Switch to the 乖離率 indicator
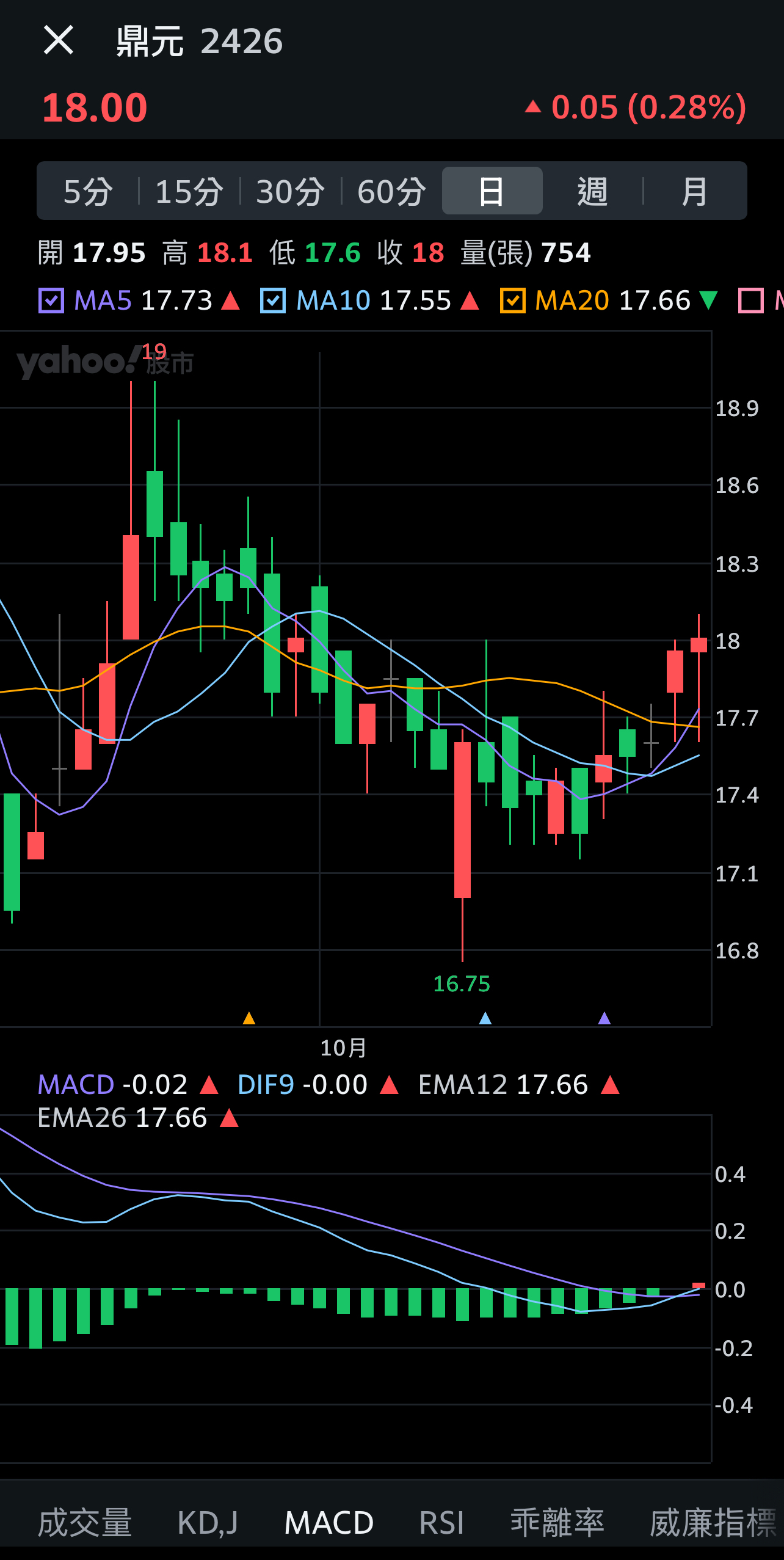 pyautogui.click(x=557, y=1522)
